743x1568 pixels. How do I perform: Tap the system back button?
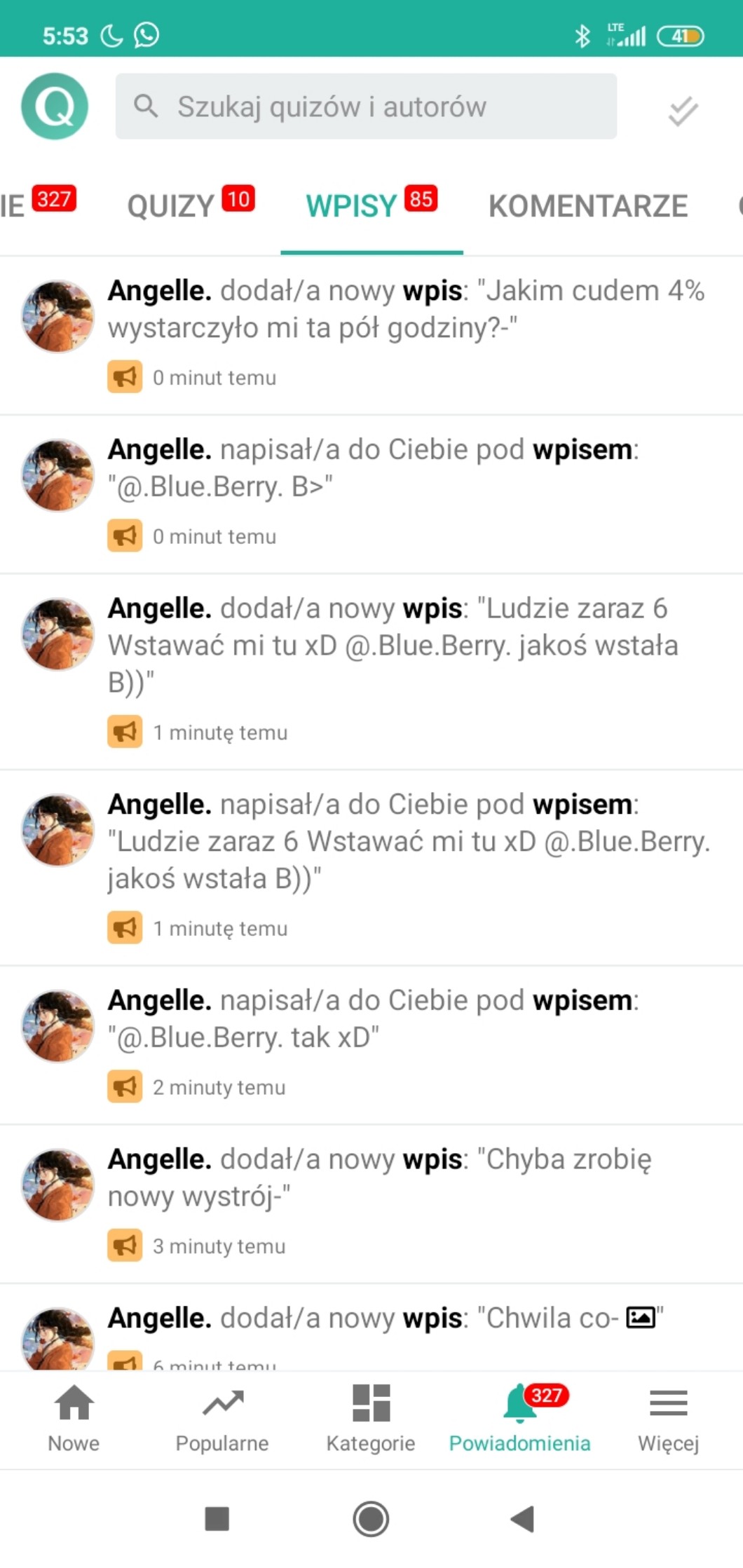[522, 1519]
